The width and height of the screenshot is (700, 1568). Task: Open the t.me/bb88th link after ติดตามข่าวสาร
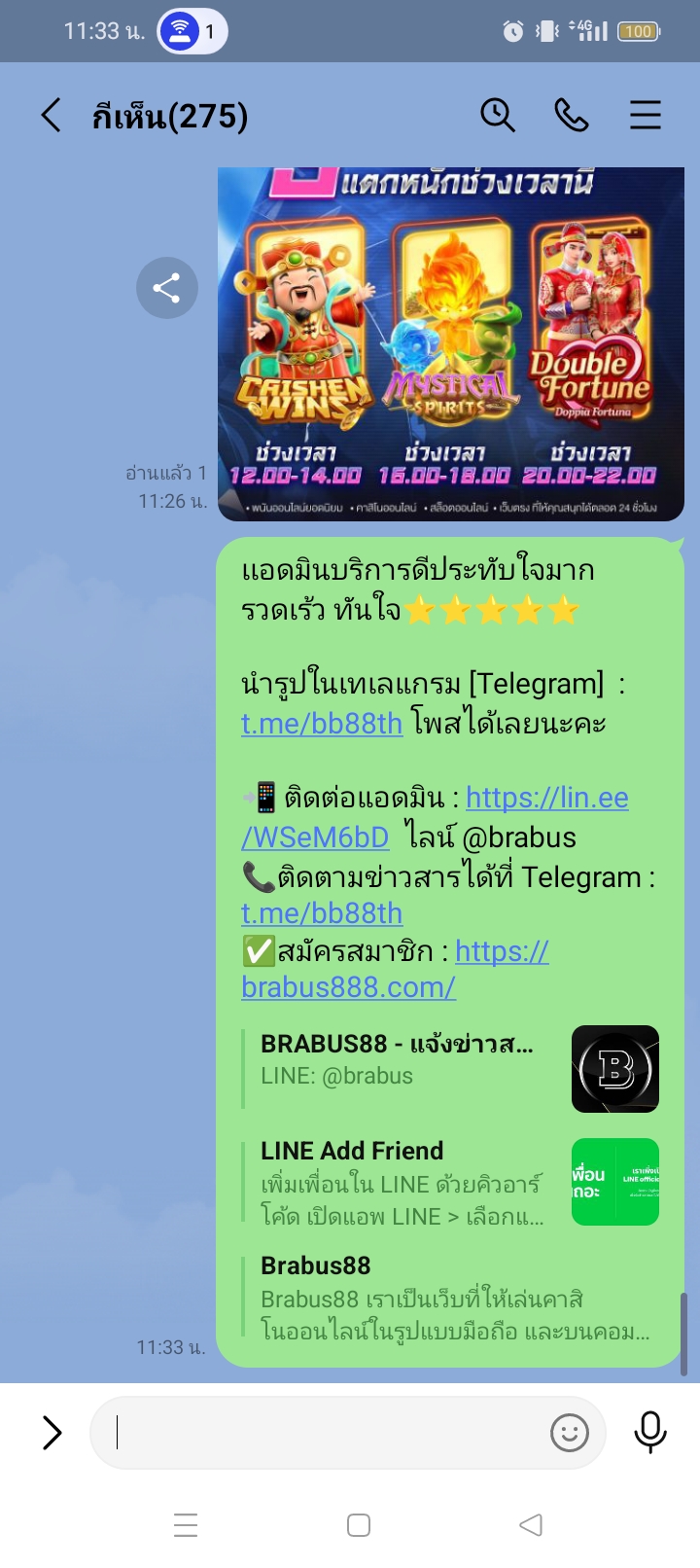(322, 913)
